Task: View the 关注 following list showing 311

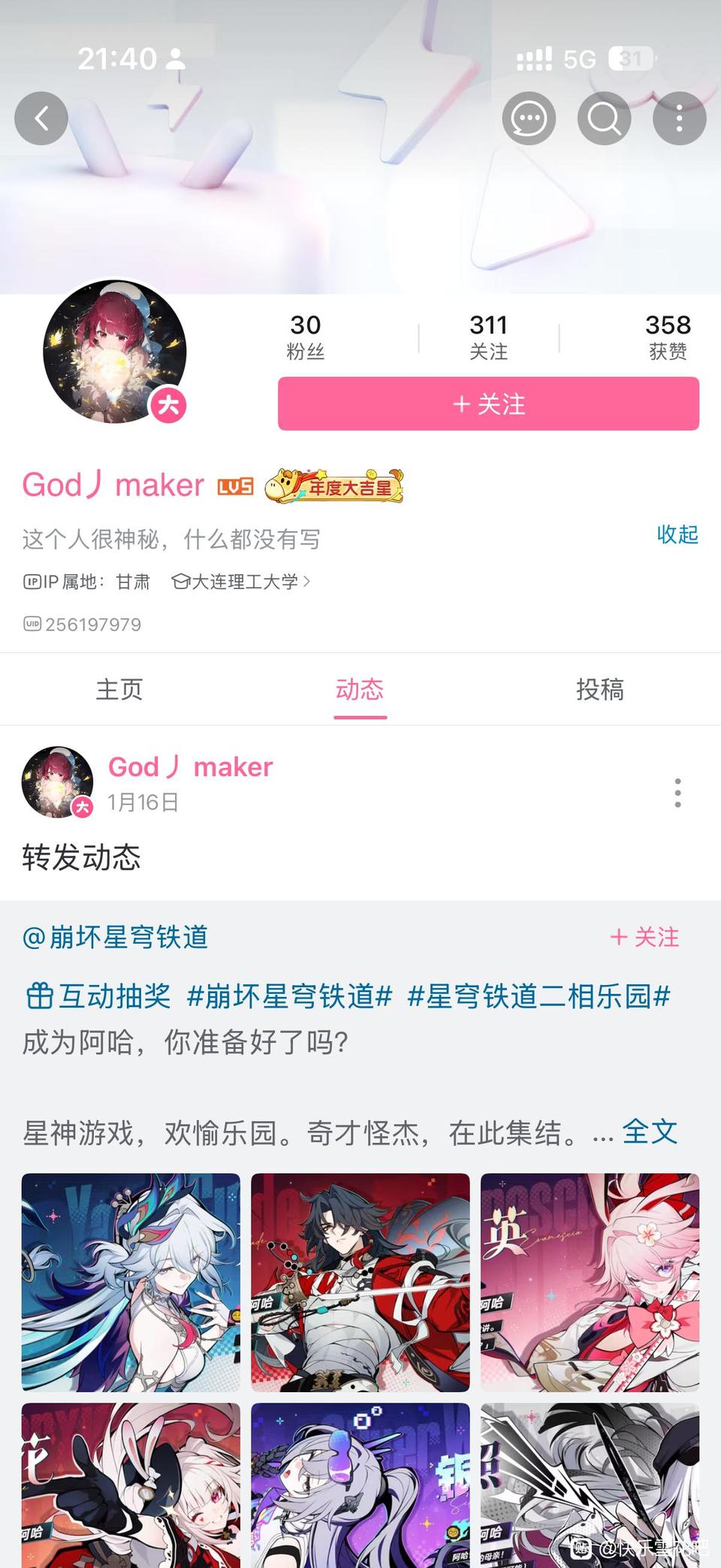Action: tap(488, 337)
